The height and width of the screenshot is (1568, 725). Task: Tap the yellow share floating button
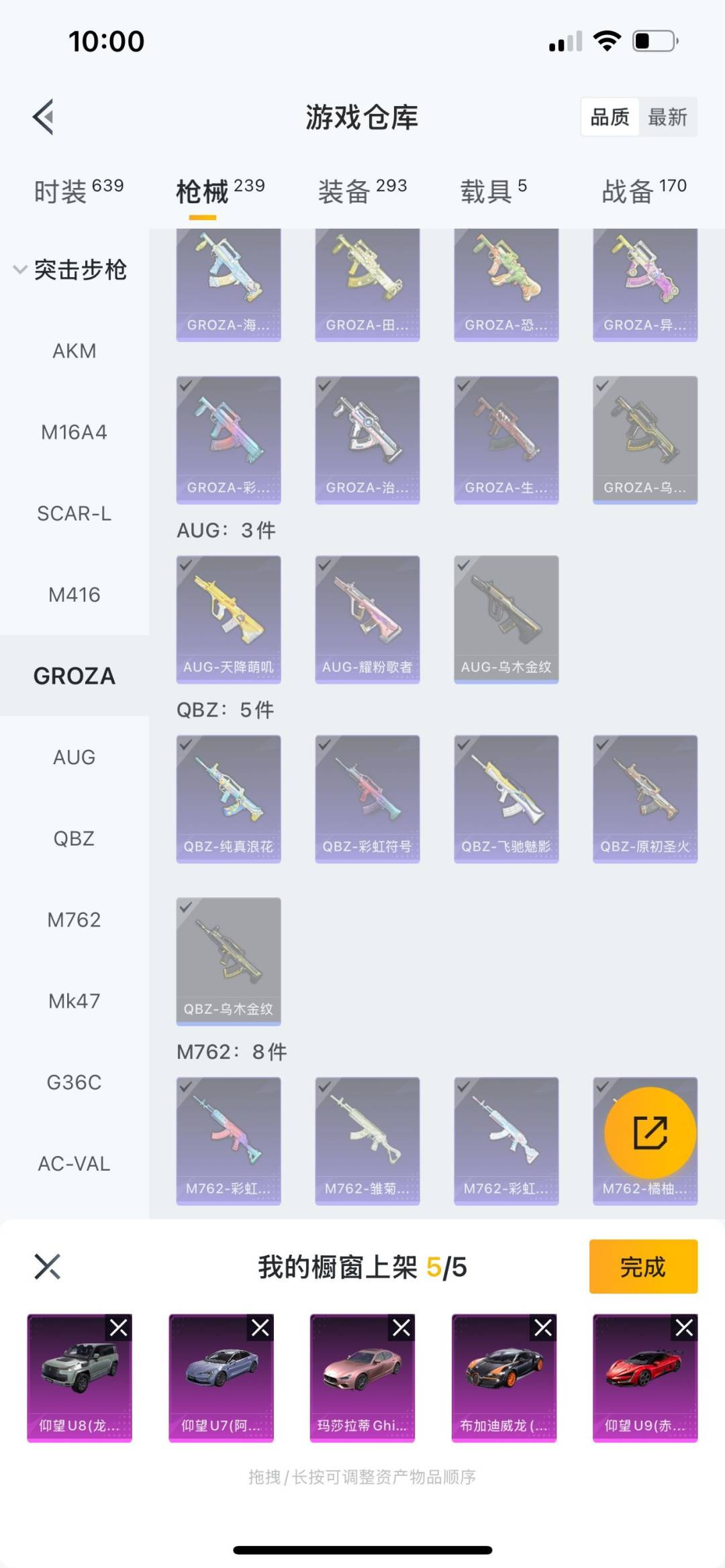click(649, 1133)
